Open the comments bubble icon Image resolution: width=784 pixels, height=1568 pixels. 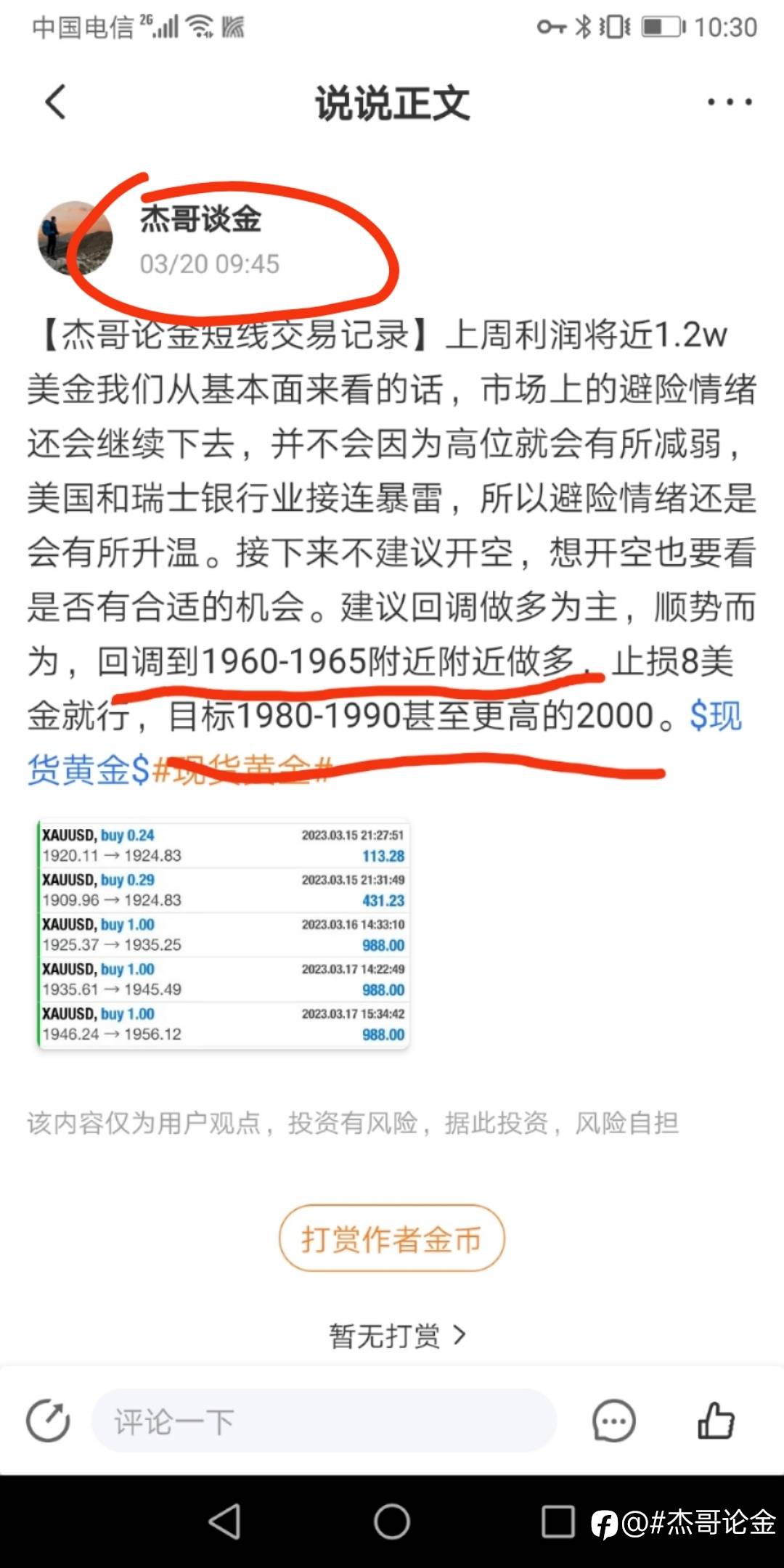click(x=614, y=1421)
